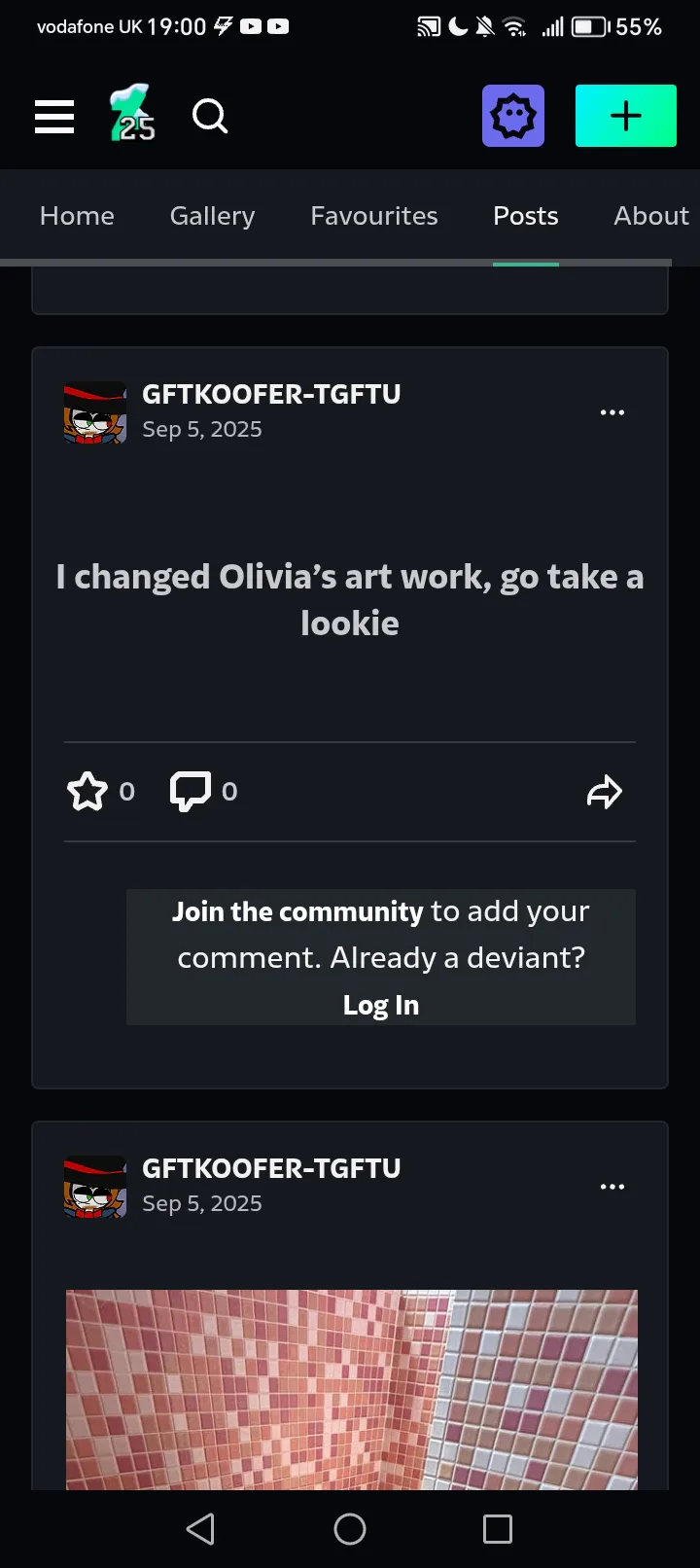Open the Favourites tab
This screenshot has height=1568, width=700.
pyautogui.click(x=373, y=216)
